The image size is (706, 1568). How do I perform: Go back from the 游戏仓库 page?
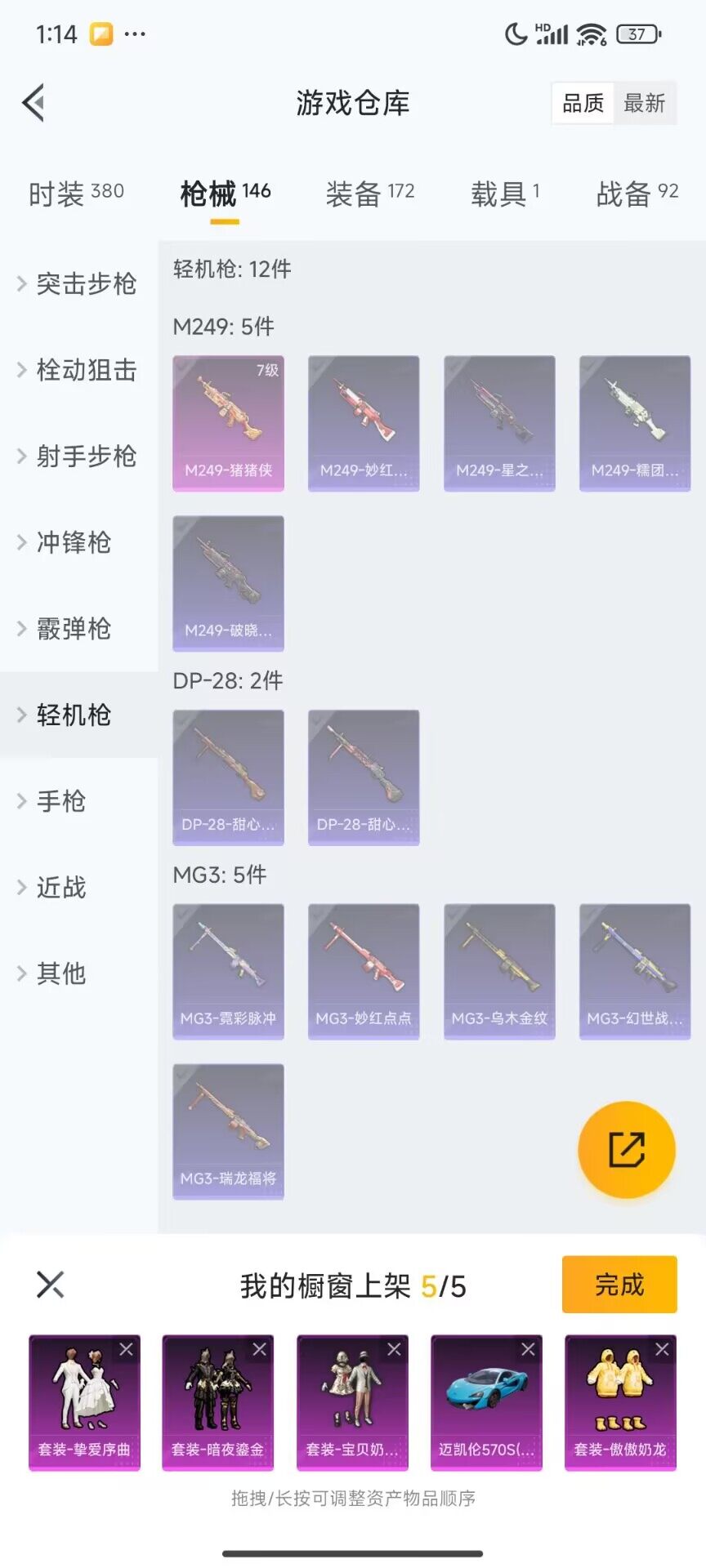pos(34,103)
